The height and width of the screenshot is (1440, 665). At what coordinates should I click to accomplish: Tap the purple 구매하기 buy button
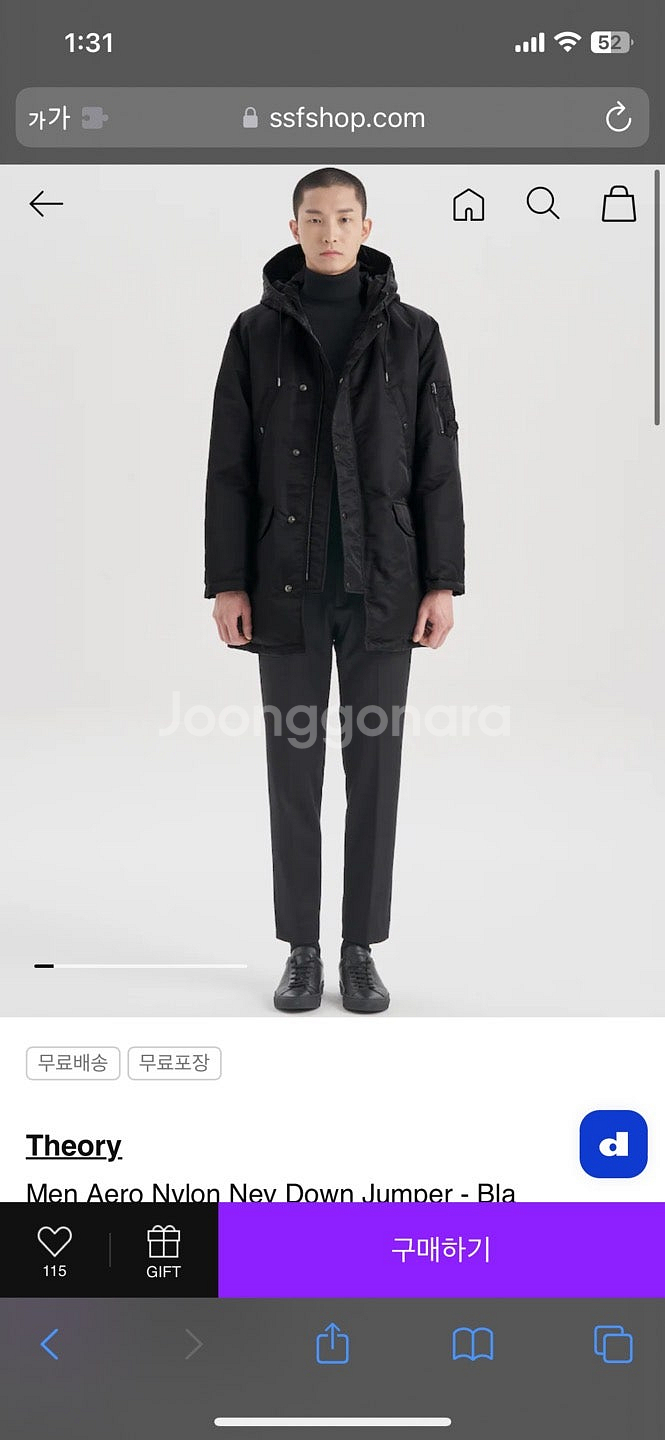(x=441, y=1250)
